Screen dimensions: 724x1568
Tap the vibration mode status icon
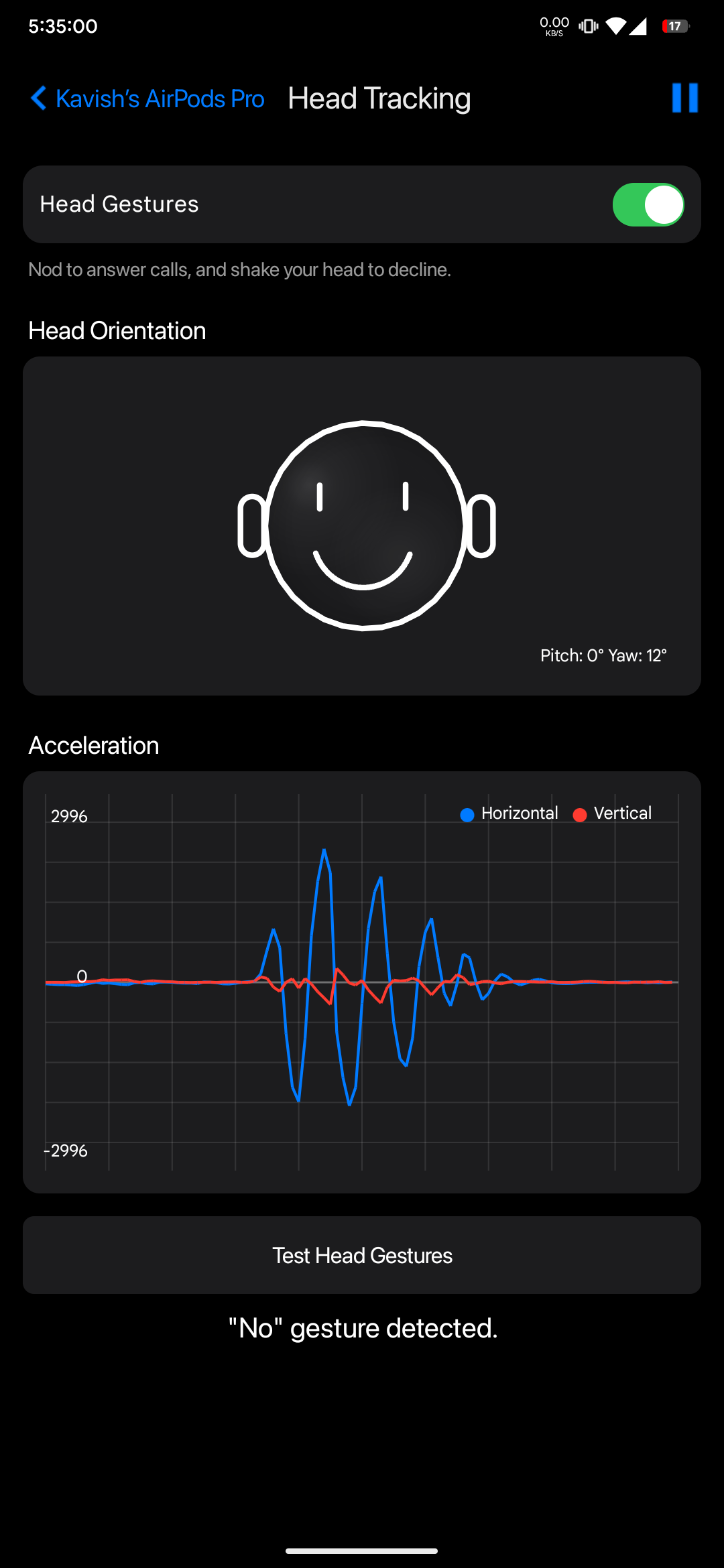(587, 25)
